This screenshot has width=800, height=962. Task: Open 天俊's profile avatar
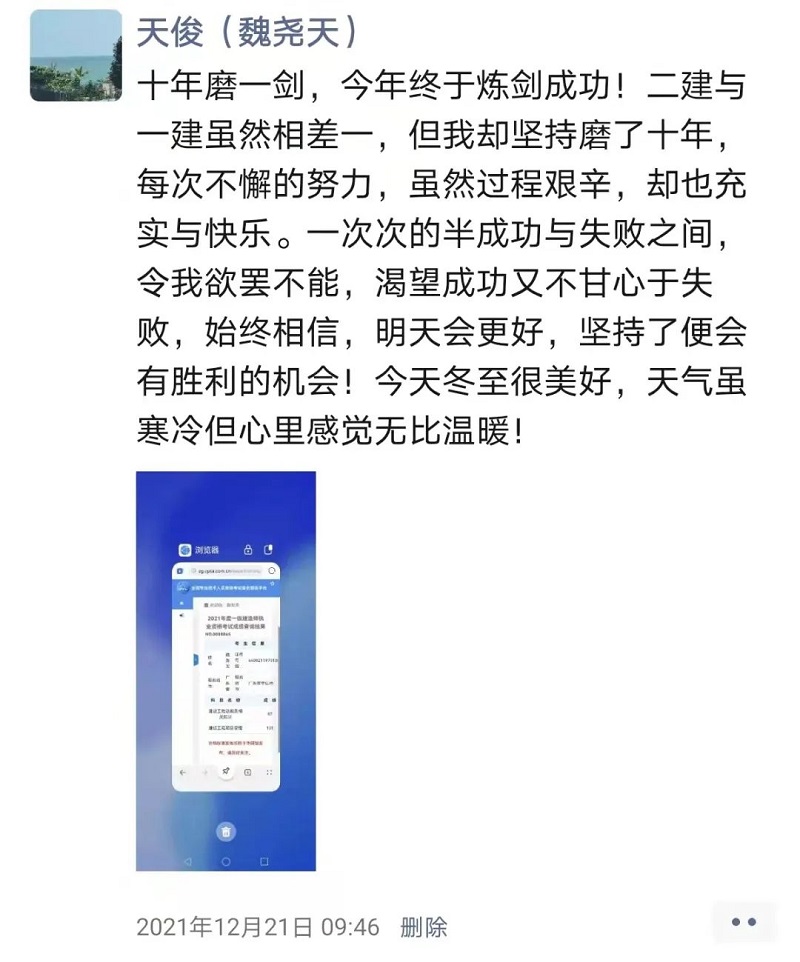pos(75,56)
